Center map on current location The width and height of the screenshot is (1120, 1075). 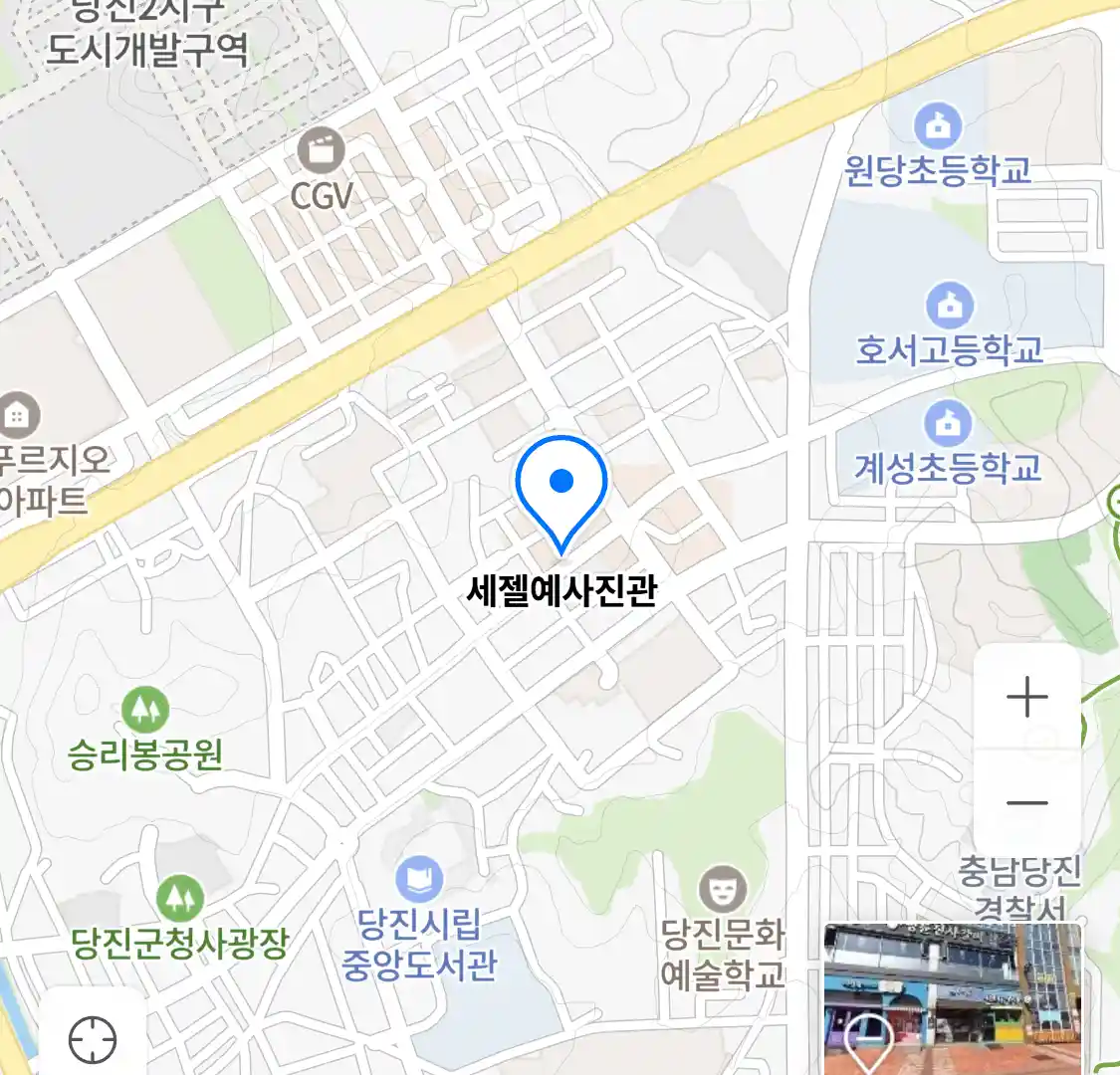93,1040
